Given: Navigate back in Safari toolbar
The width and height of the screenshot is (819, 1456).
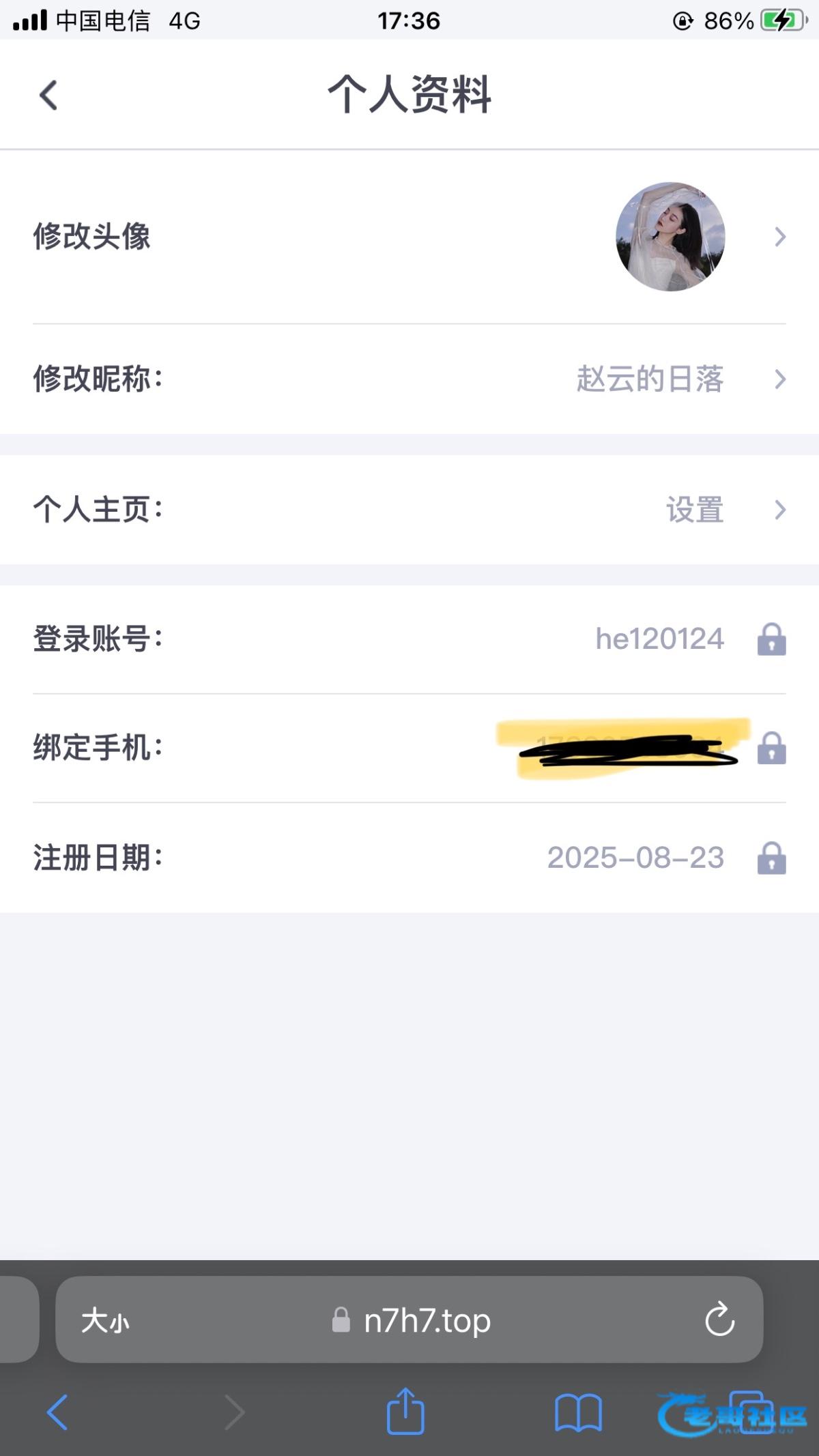Looking at the screenshot, I should click(57, 1412).
